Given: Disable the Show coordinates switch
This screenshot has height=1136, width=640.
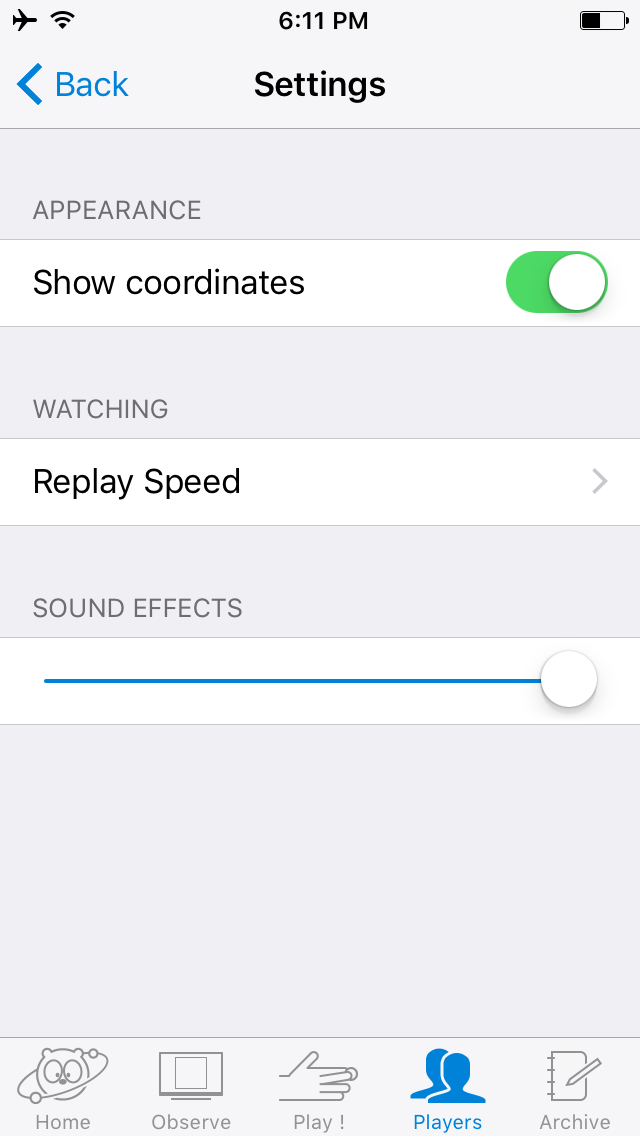Looking at the screenshot, I should tap(556, 283).
